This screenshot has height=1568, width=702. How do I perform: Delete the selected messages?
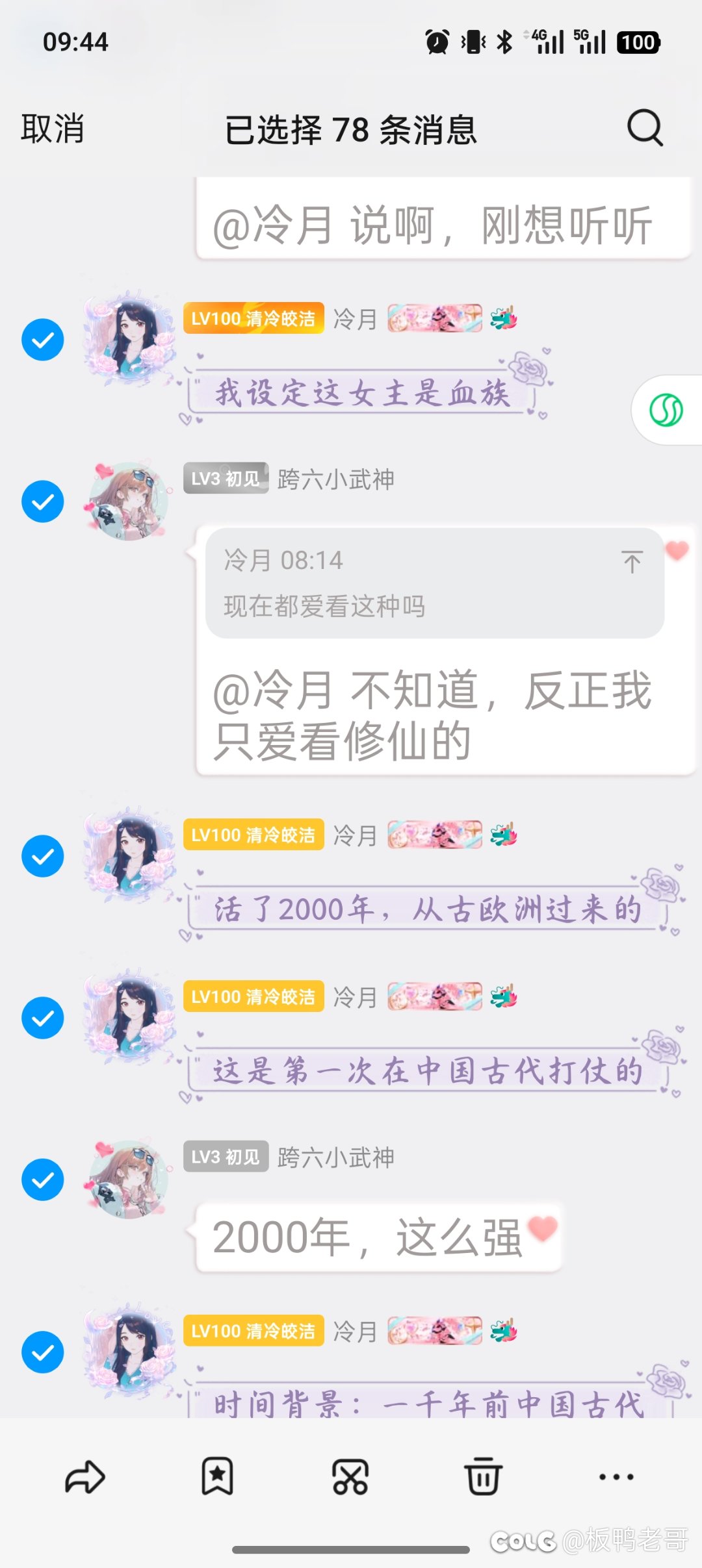tap(483, 1476)
